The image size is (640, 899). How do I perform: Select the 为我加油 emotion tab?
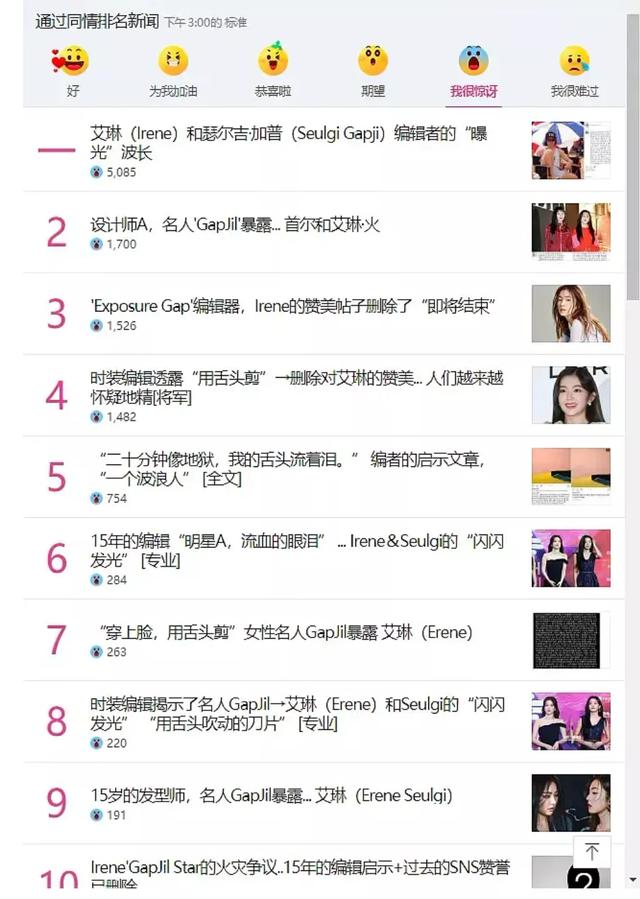click(x=173, y=71)
